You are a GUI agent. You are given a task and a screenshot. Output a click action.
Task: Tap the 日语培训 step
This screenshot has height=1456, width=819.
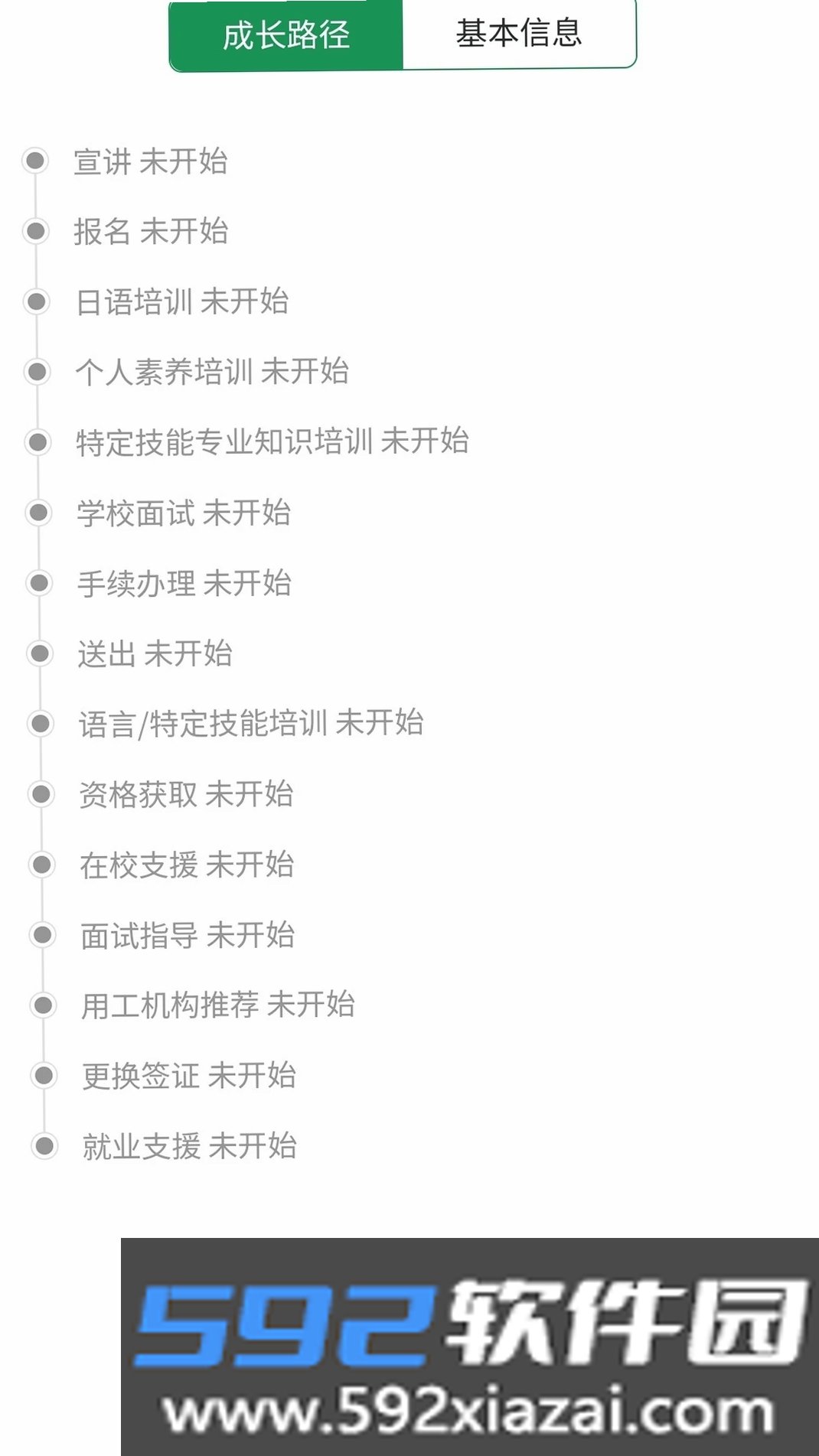click(x=182, y=301)
